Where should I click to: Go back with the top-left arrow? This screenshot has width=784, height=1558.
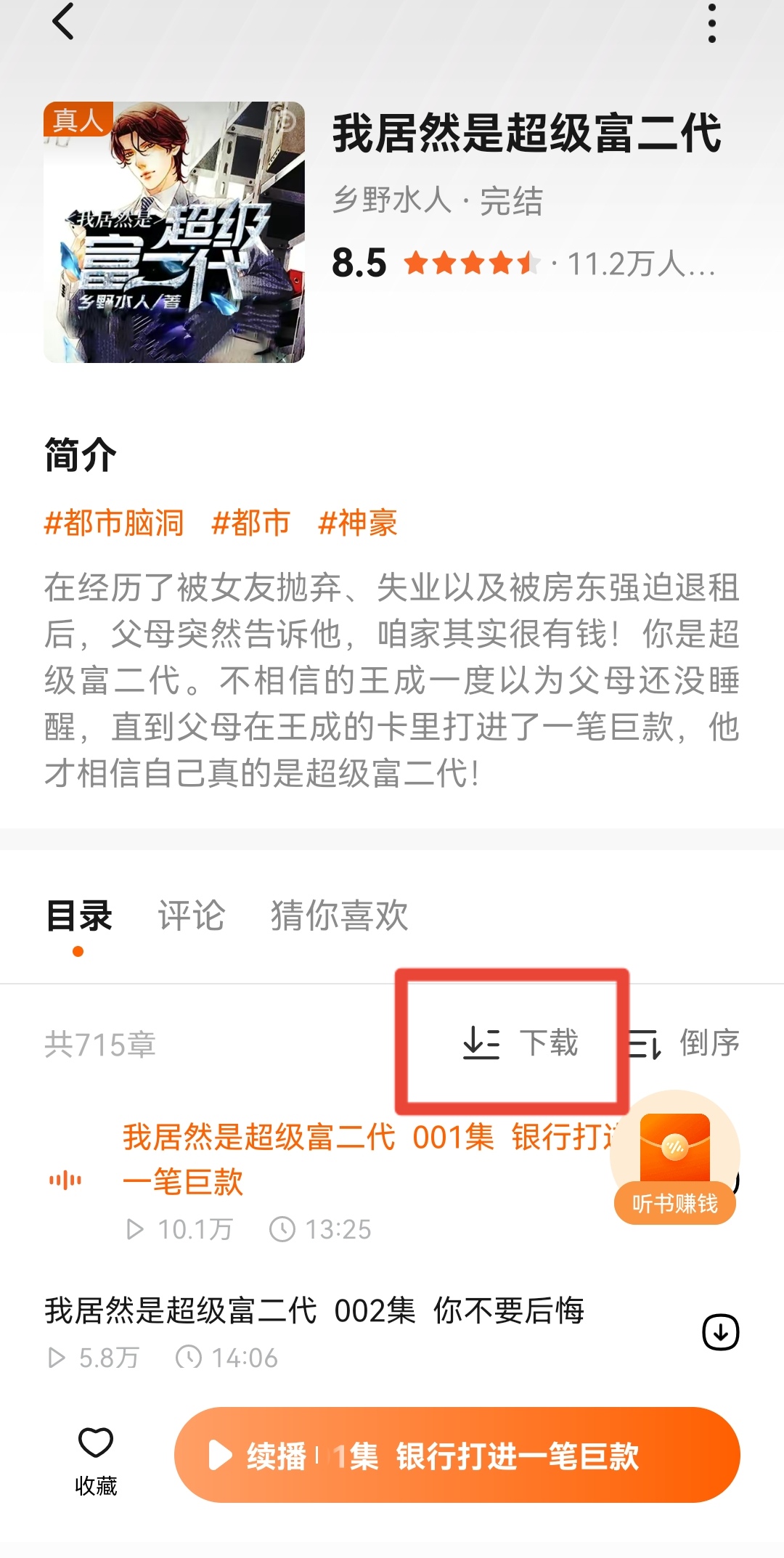coord(64,22)
